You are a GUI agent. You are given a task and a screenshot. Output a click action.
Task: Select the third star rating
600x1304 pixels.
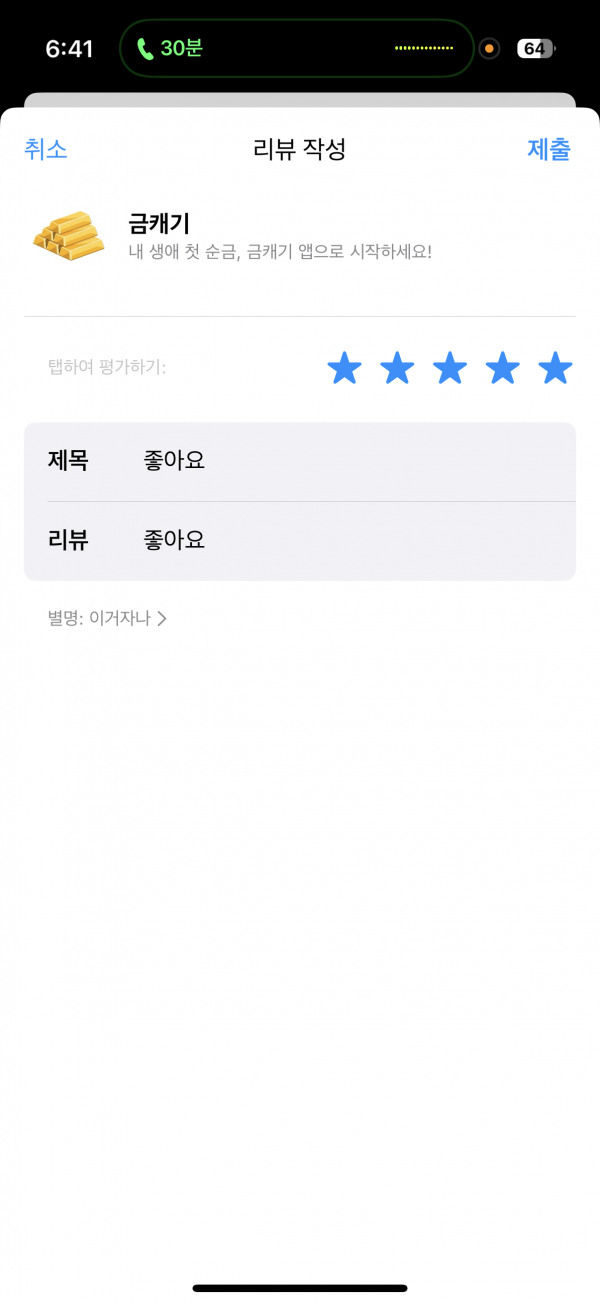point(450,368)
